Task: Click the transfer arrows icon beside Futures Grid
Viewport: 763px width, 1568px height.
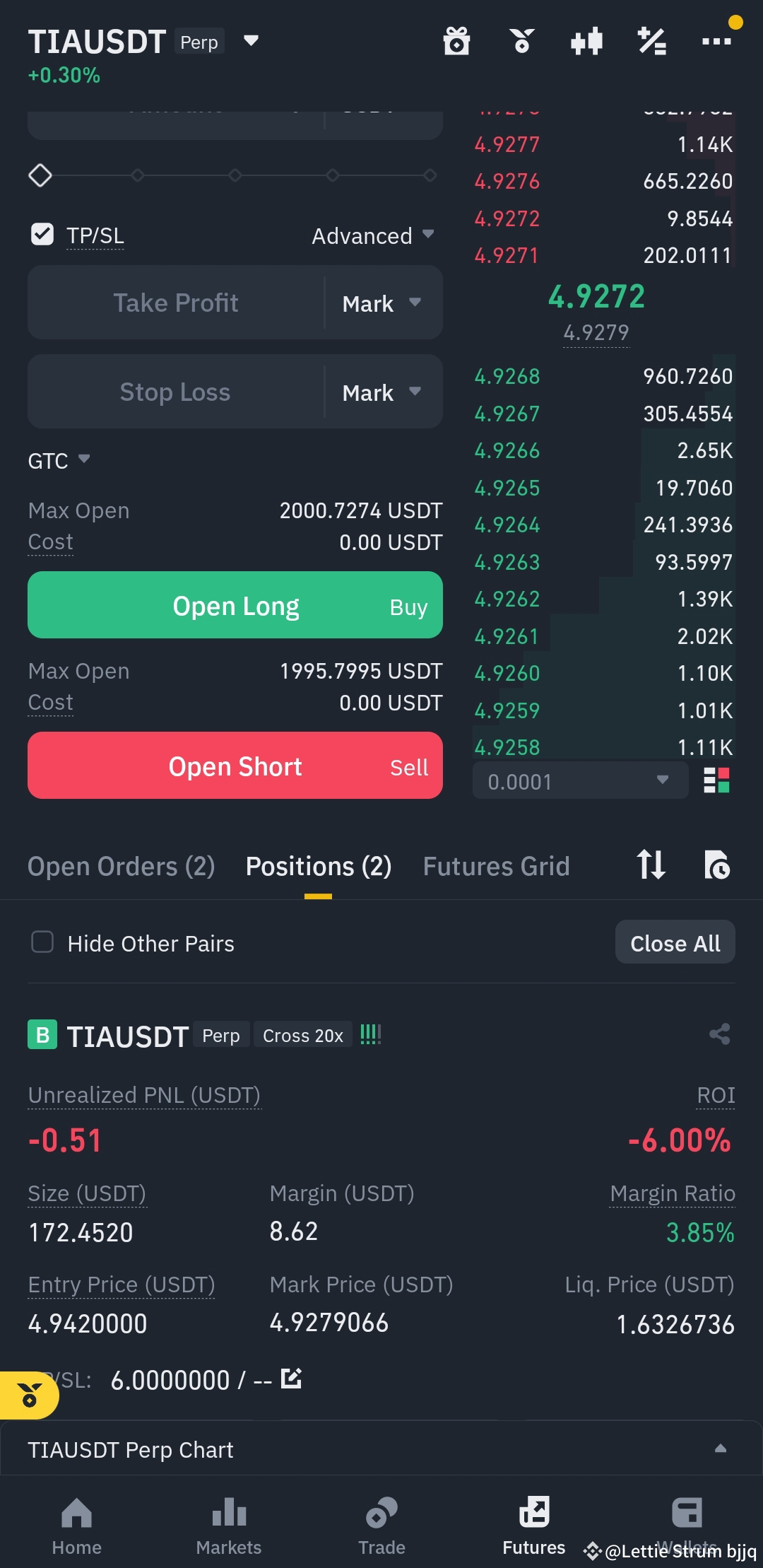Action: 651,865
